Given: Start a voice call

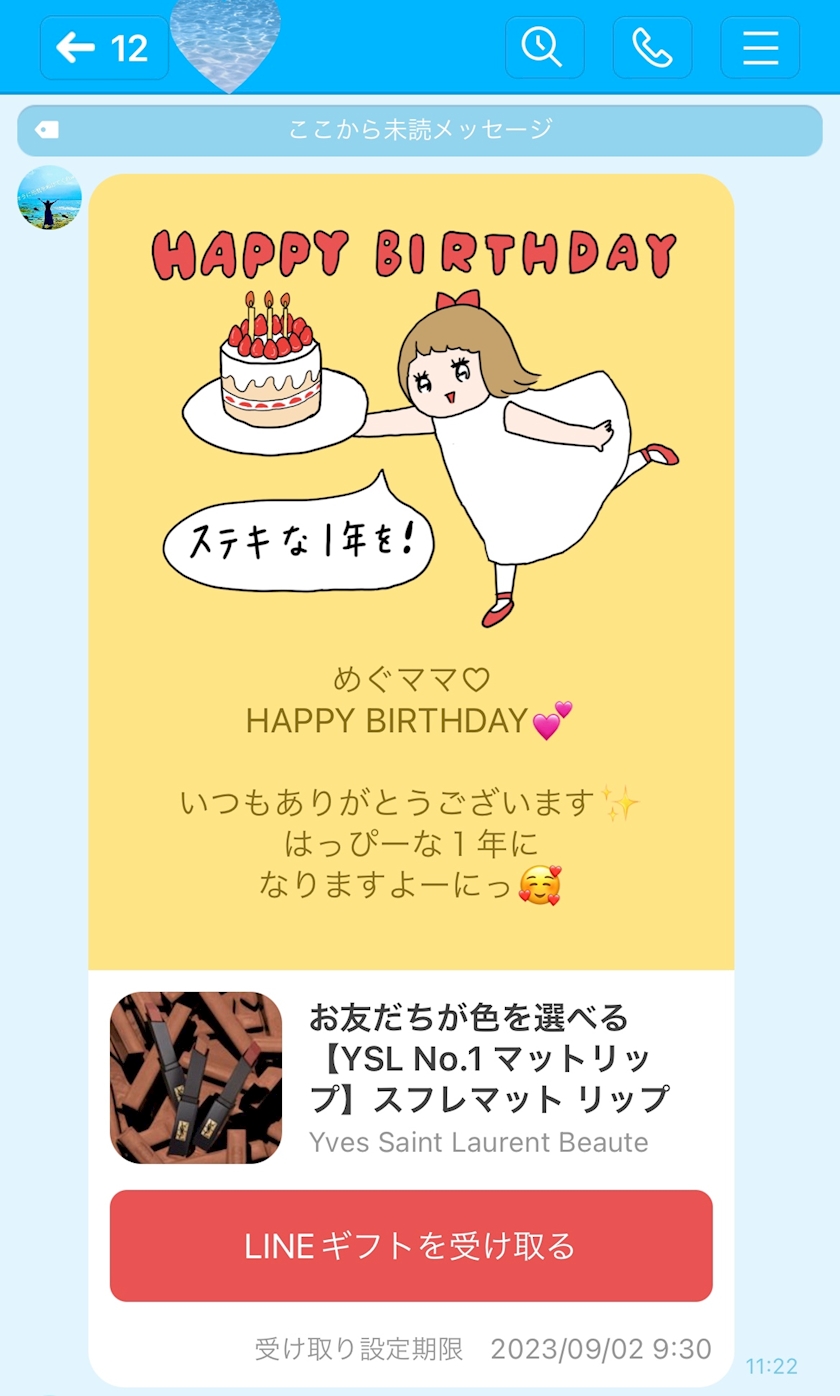Looking at the screenshot, I should coord(652,47).
